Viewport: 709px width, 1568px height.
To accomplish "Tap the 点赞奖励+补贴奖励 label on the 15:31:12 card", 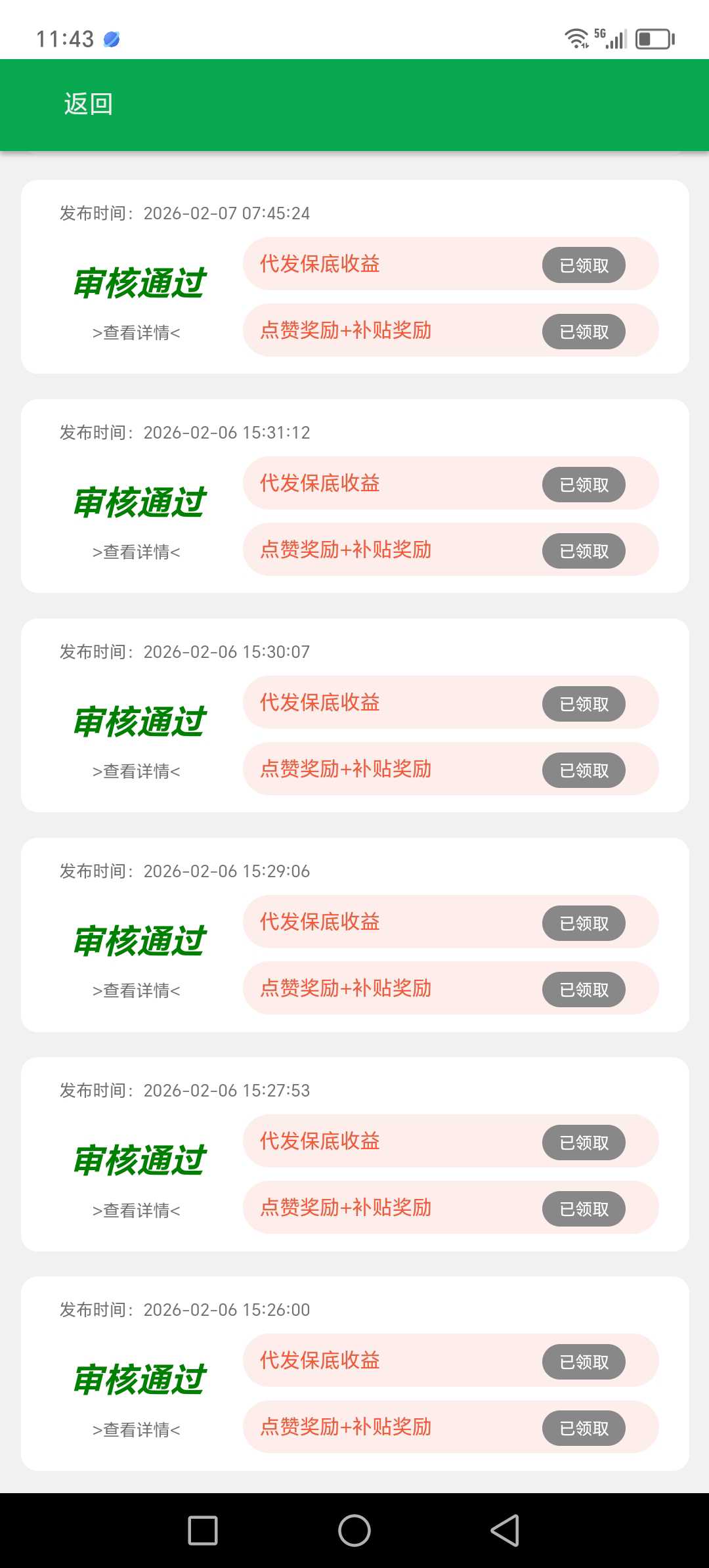I will pos(347,550).
